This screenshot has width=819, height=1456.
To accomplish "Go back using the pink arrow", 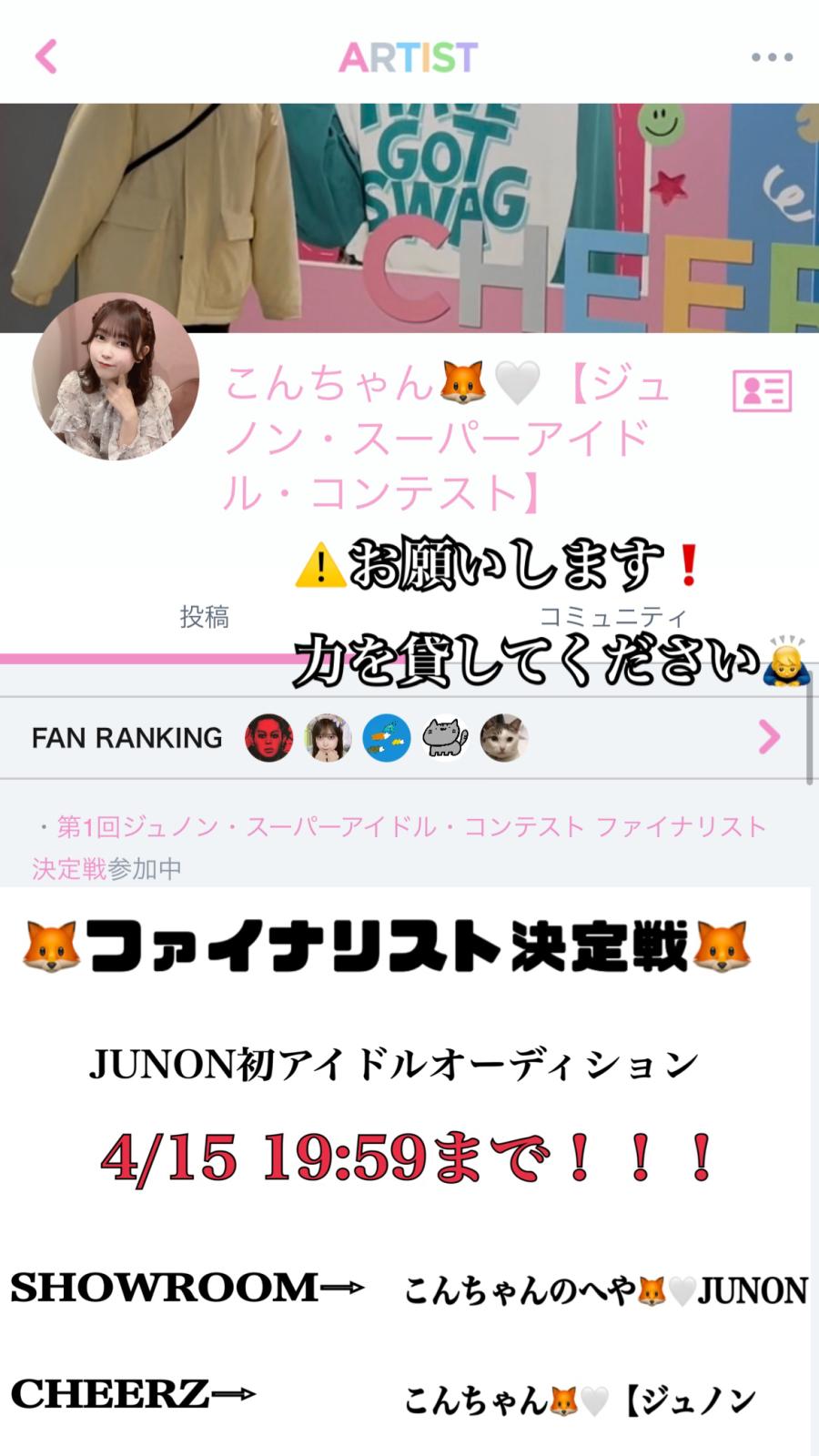I will [x=45, y=56].
